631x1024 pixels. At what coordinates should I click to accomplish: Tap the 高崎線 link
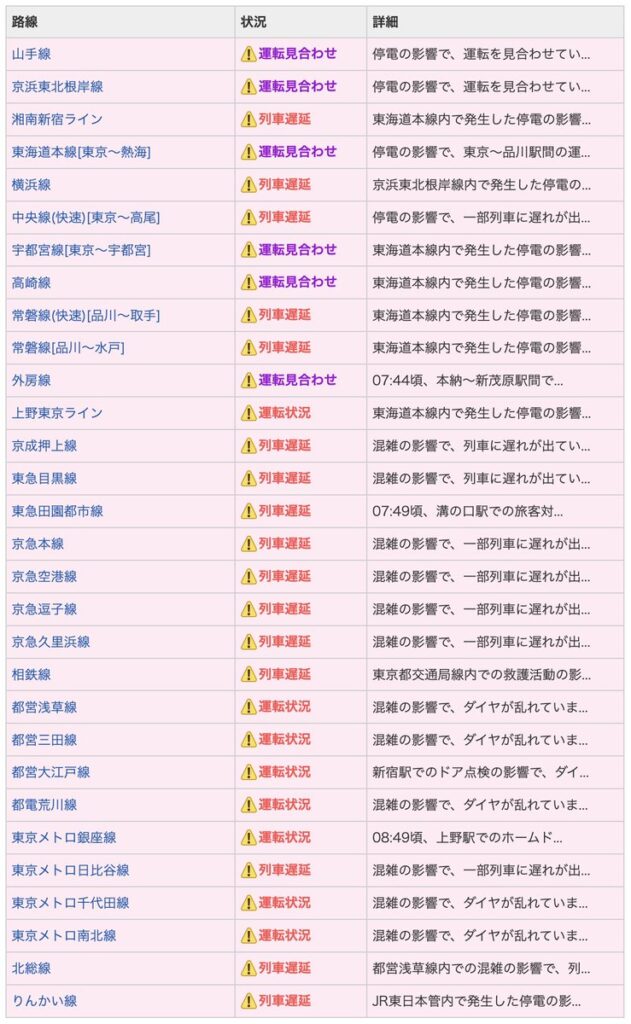pos(31,282)
